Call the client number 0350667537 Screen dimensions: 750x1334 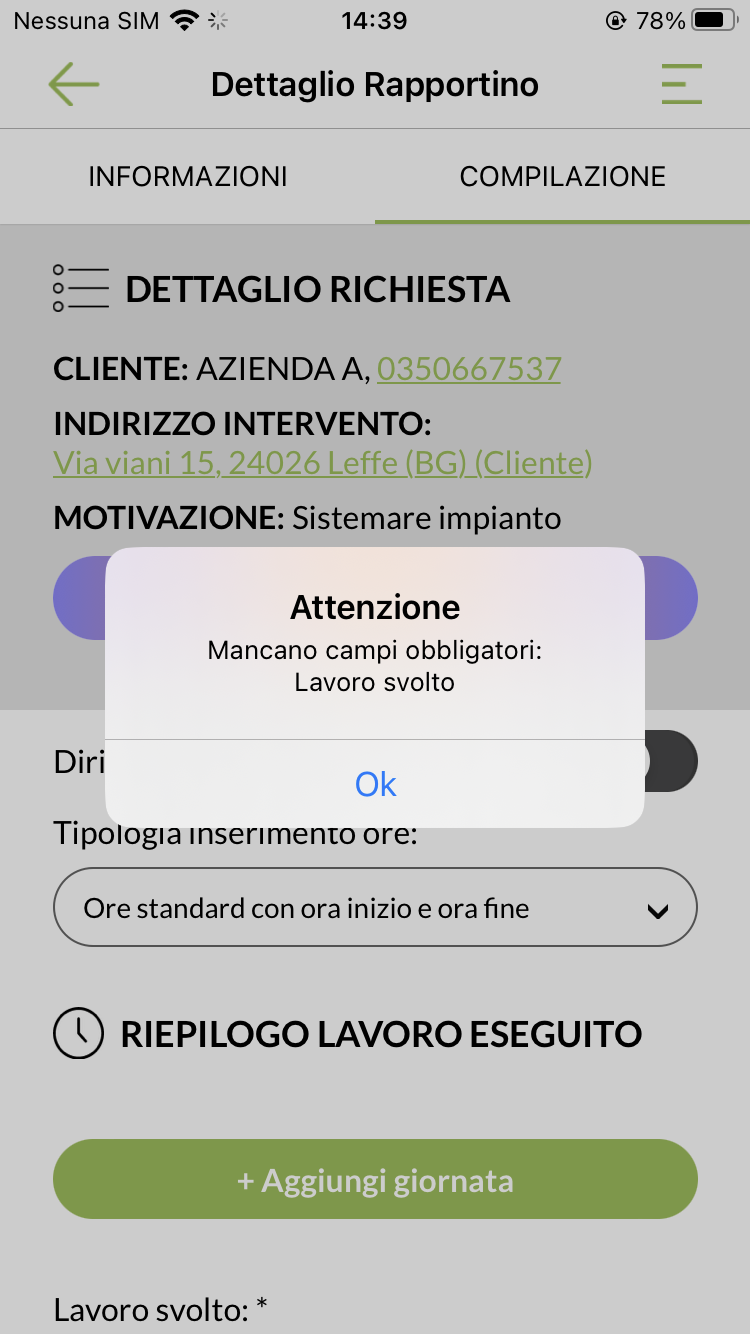[469, 369]
